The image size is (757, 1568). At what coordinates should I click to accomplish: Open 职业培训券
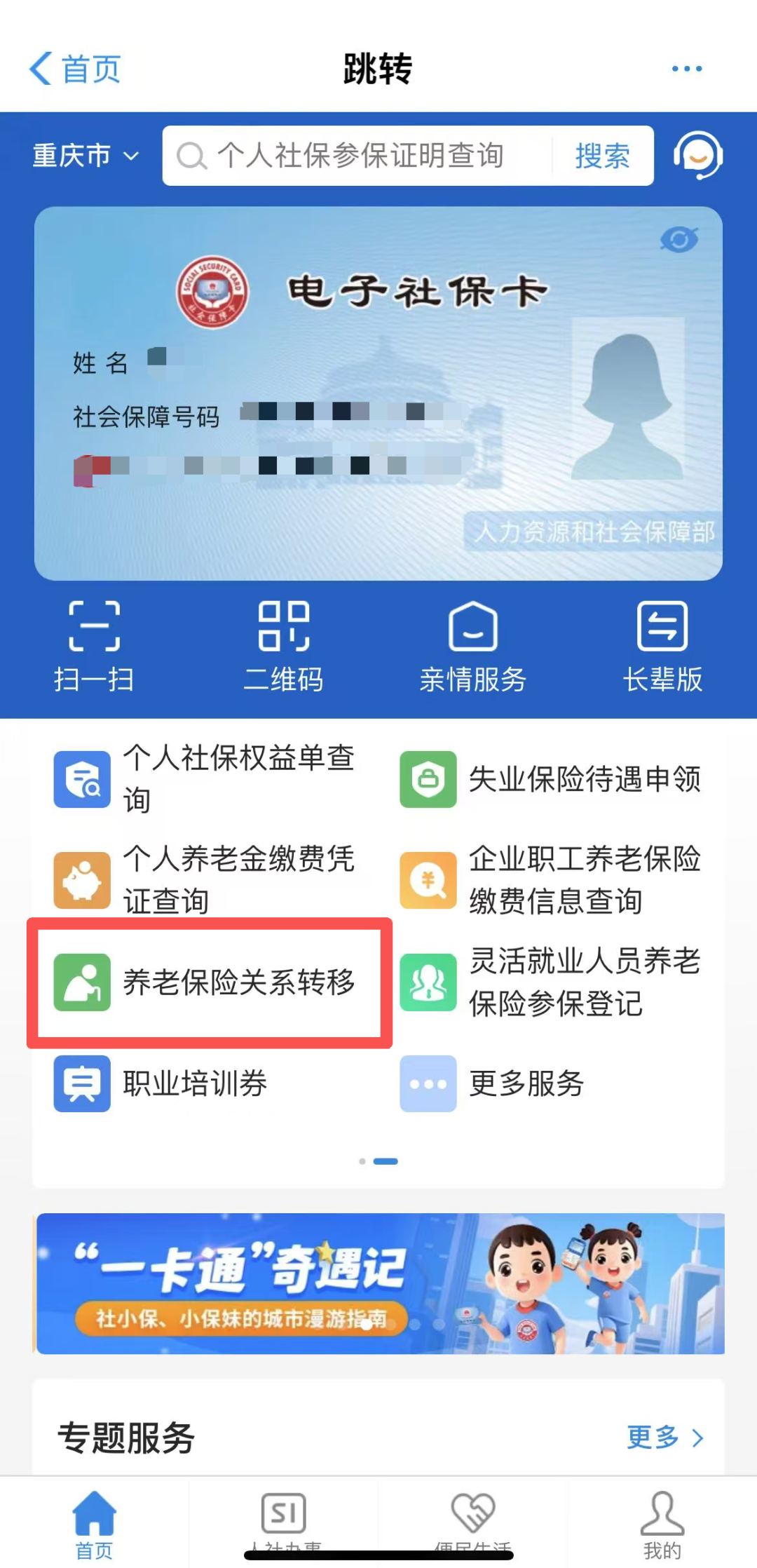tap(163, 1083)
